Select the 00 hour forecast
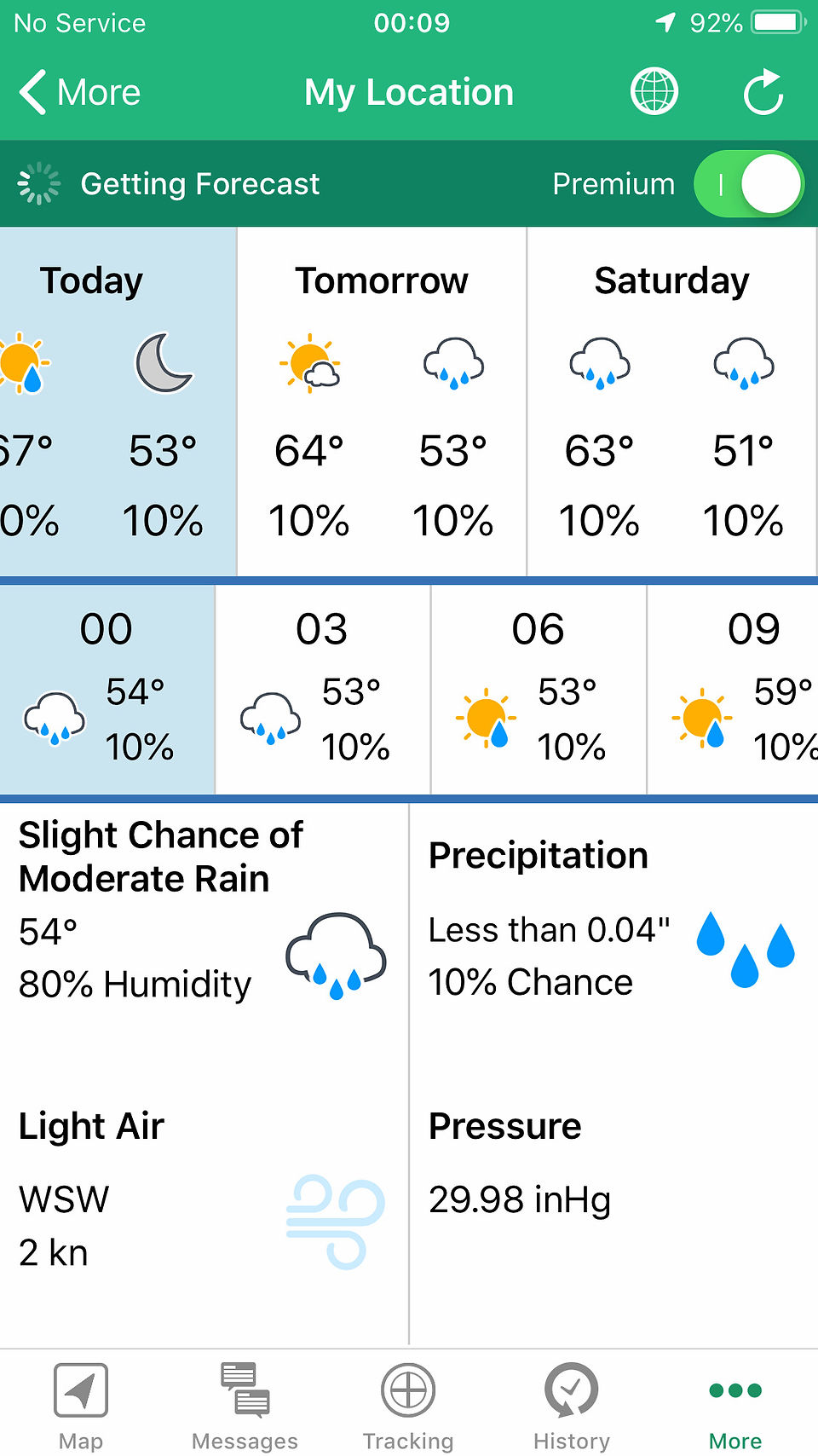Image resolution: width=818 pixels, height=1456 pixels. tap(107, 689)
